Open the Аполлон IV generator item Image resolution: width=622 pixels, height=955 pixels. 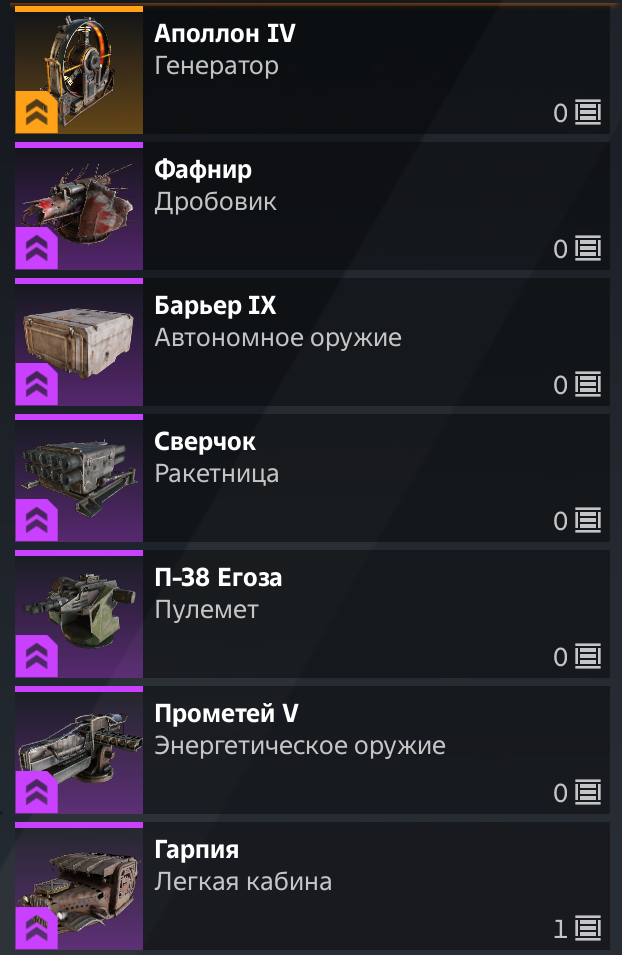coord(311,69)
